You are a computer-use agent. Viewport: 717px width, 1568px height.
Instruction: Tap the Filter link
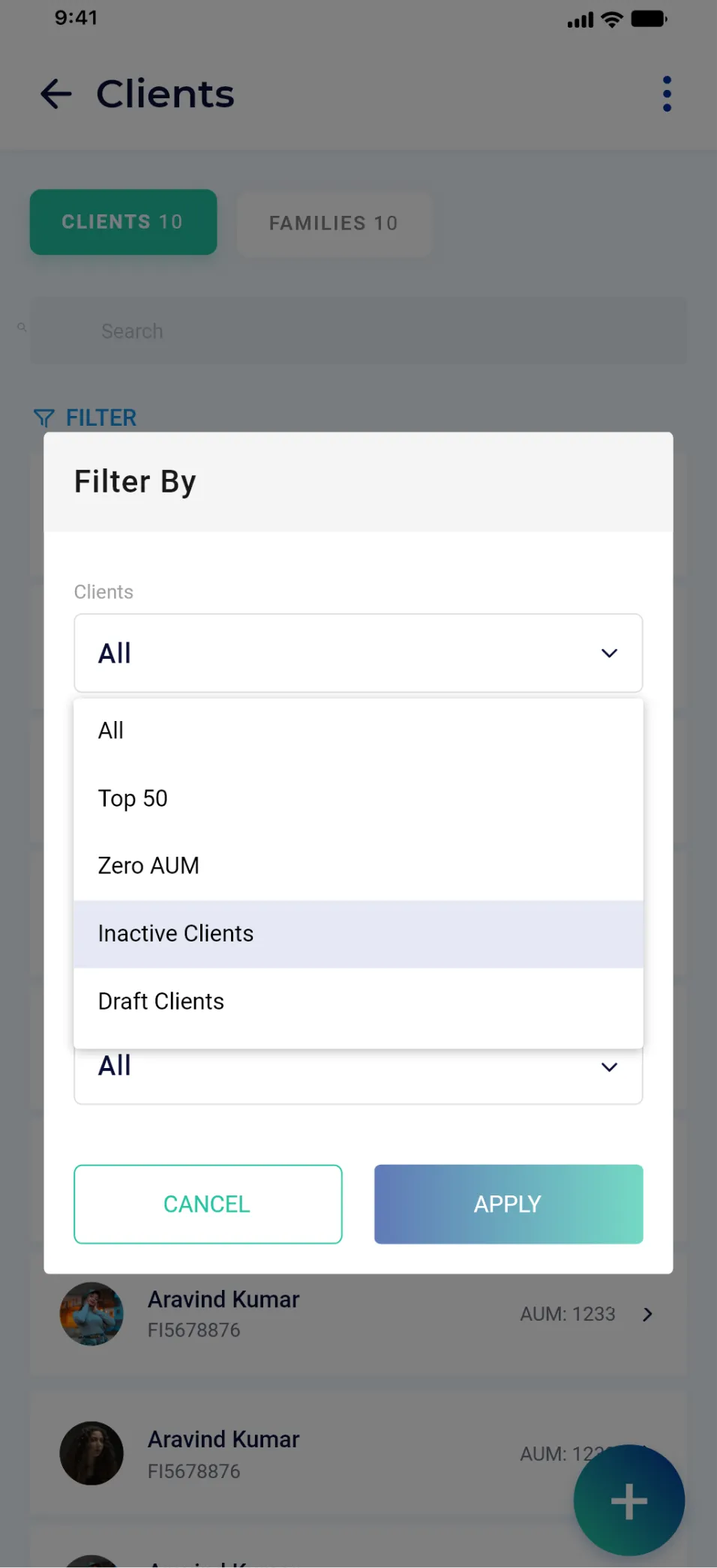tap(85, 417)
